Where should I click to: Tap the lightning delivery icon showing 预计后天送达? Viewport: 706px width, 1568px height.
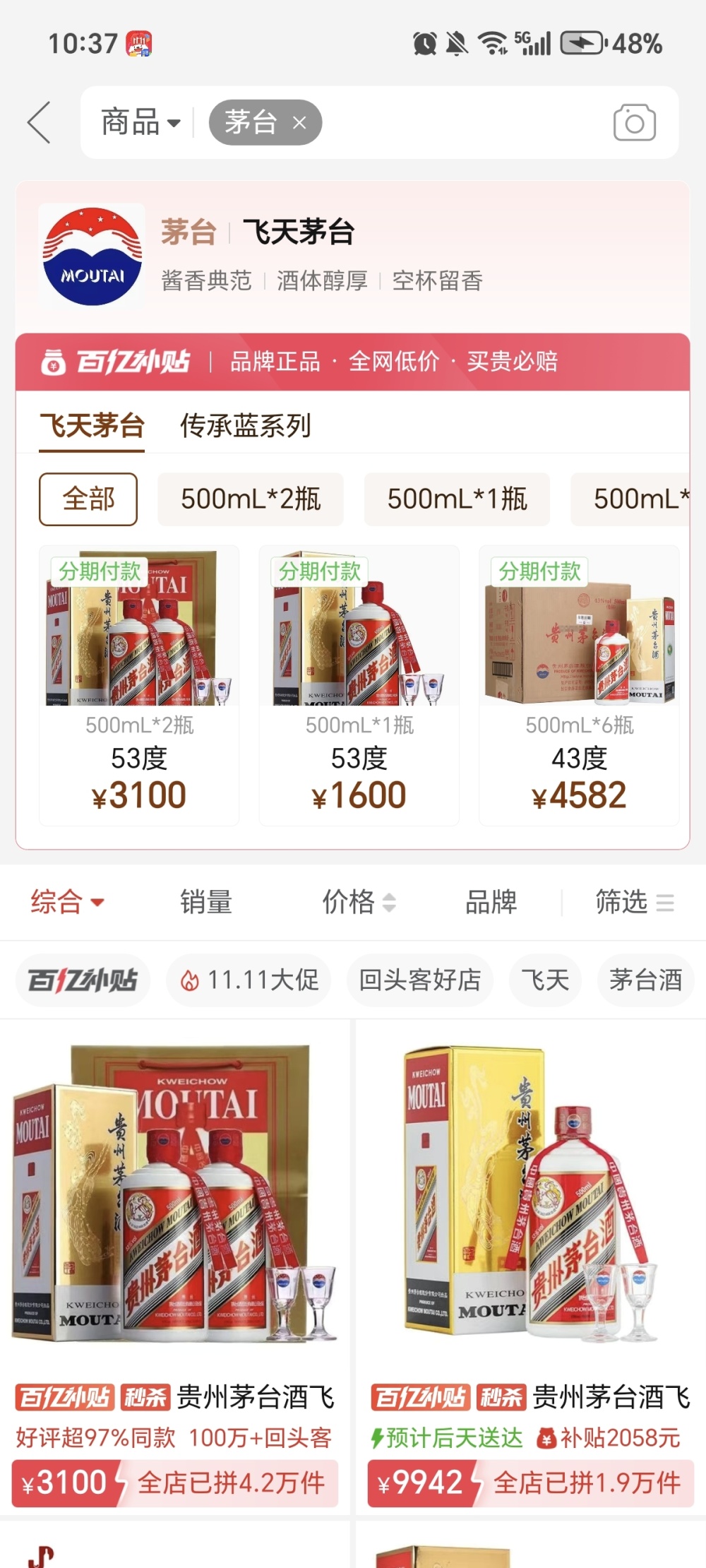[x=378, y=1434]
